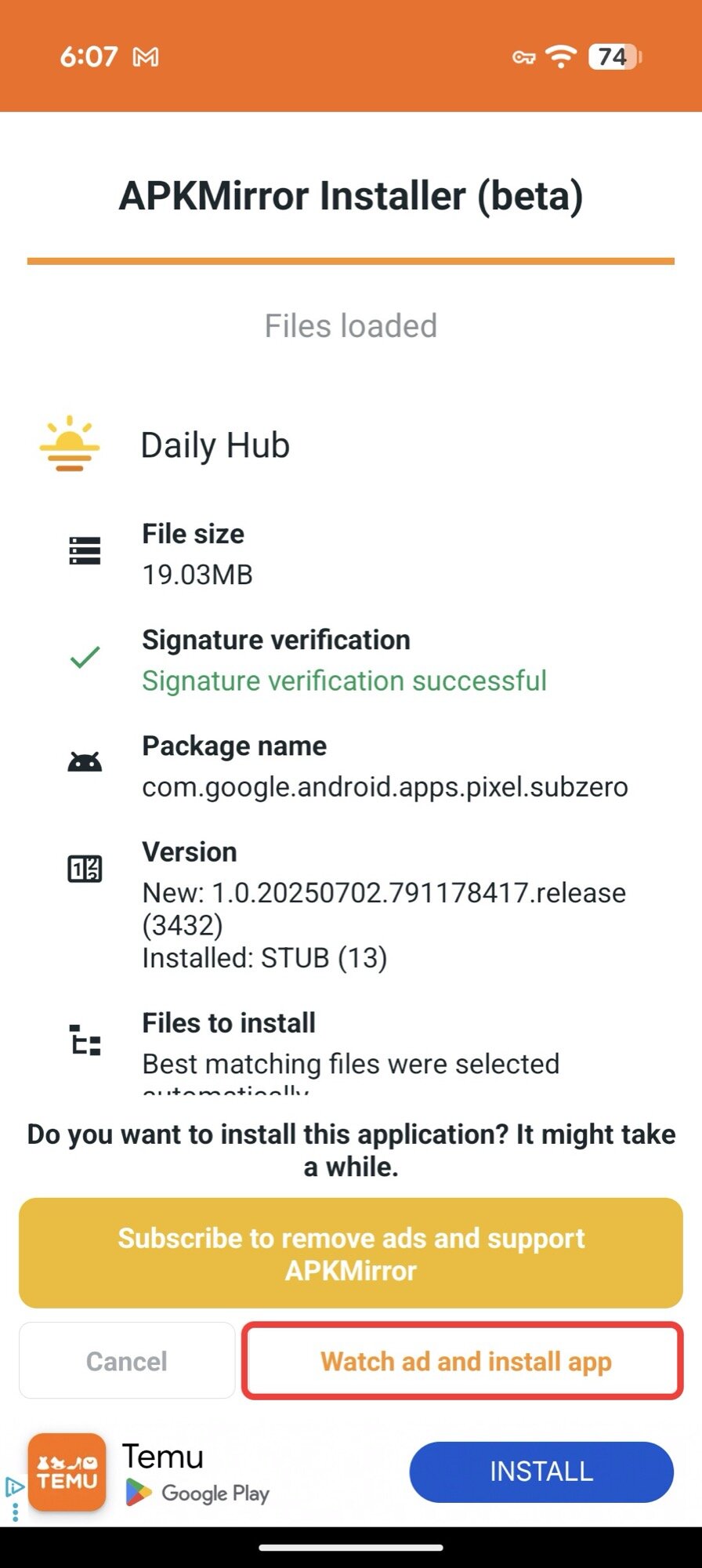Click Subscribe to remove ads and support APKMirror
Viewport: 702px width, 1568px height.
pyautogui.click(x=351, y=1253)
